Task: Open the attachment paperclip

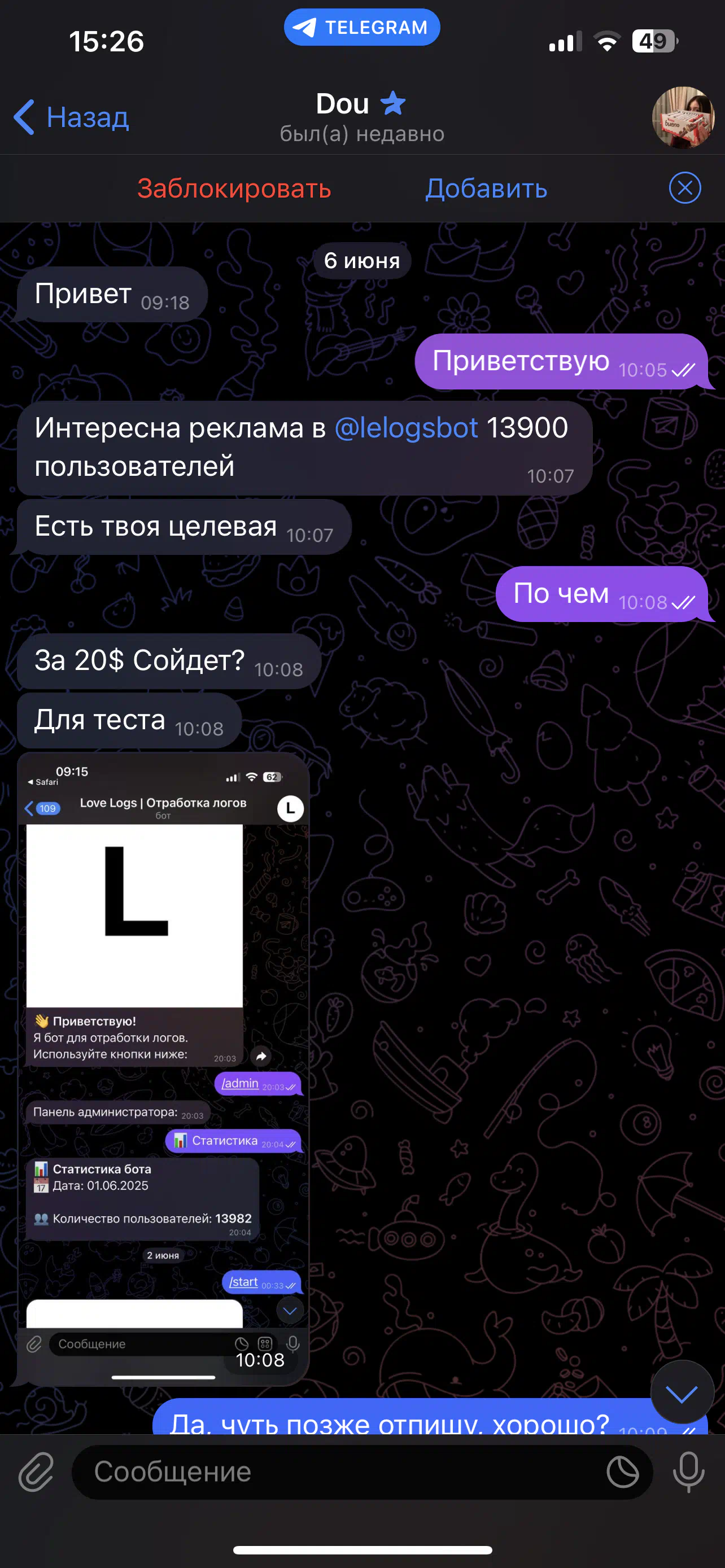Action: click(x=36, y=1472)
